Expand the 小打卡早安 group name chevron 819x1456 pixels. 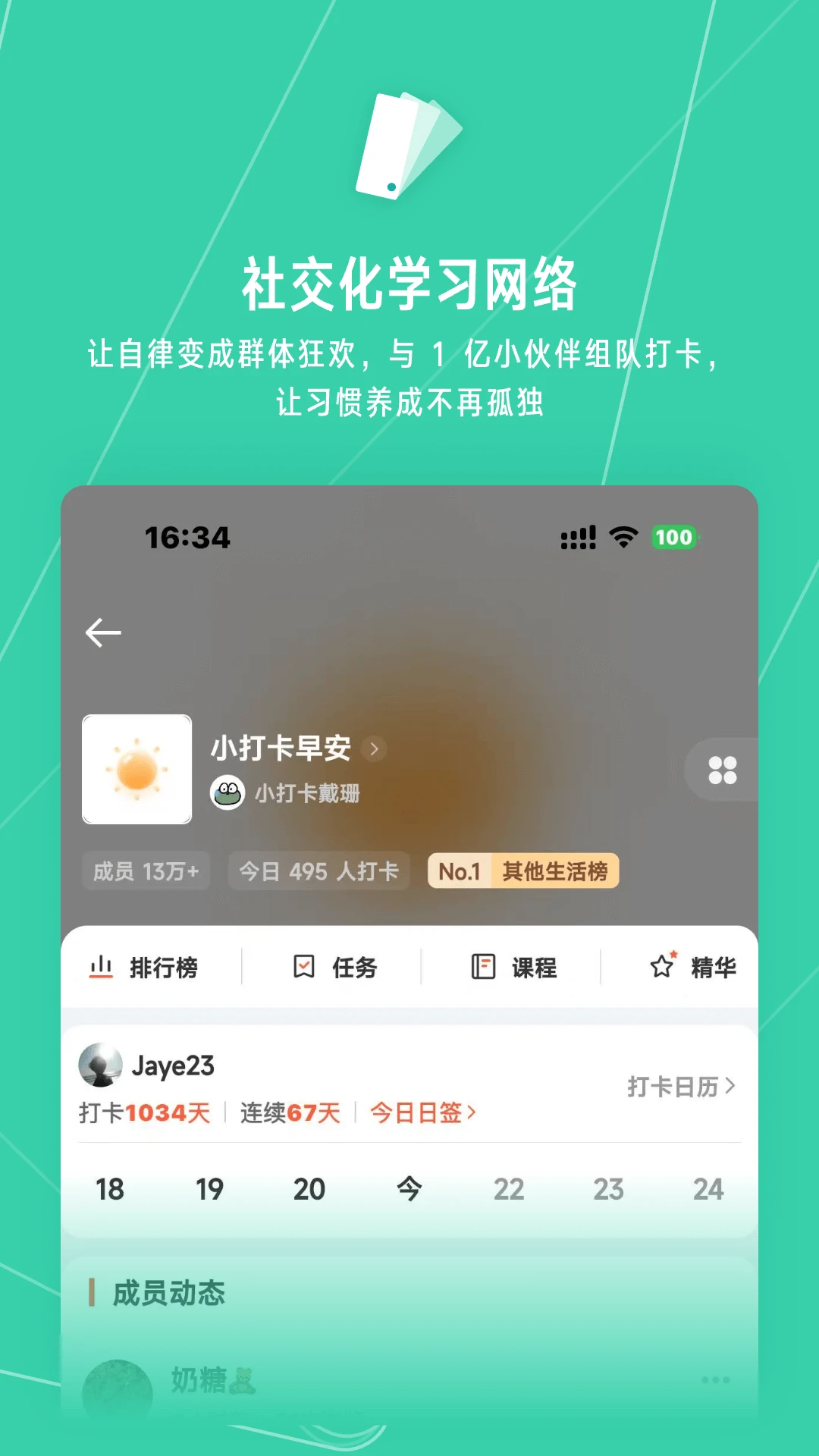(375, 749)
